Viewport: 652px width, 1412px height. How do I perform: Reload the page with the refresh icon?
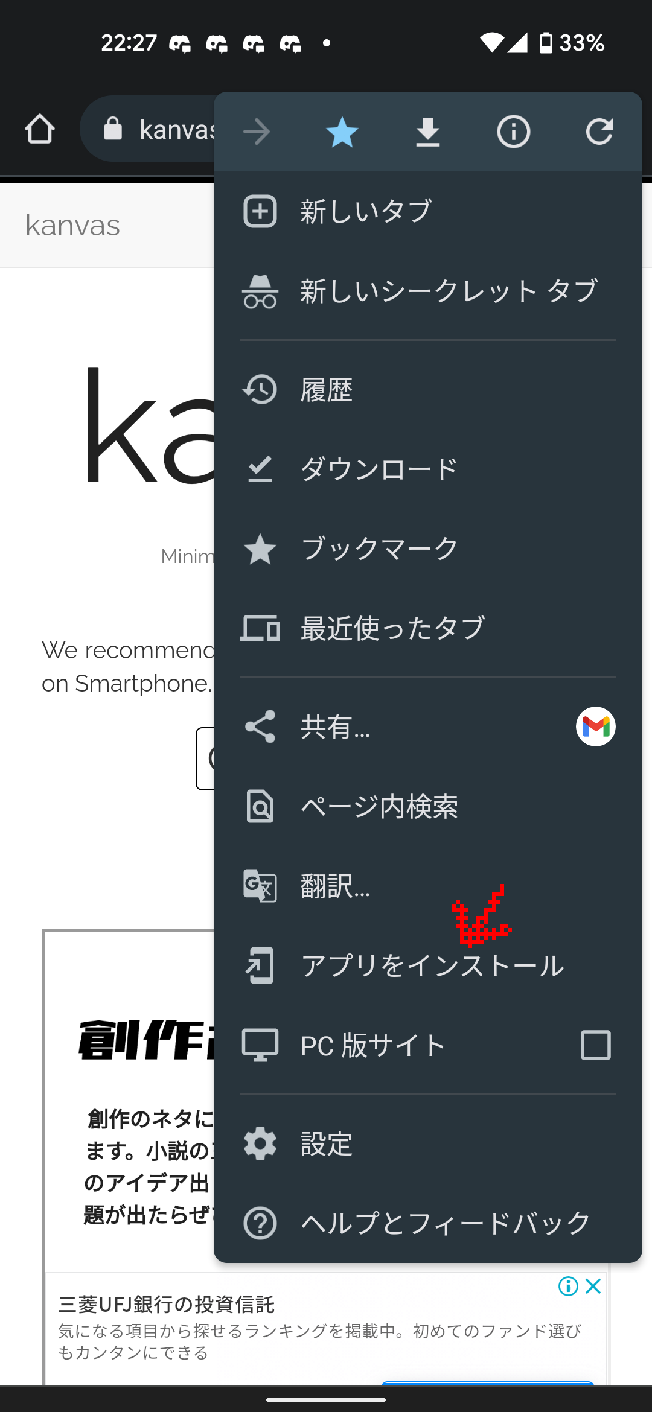tap(599, 132)
